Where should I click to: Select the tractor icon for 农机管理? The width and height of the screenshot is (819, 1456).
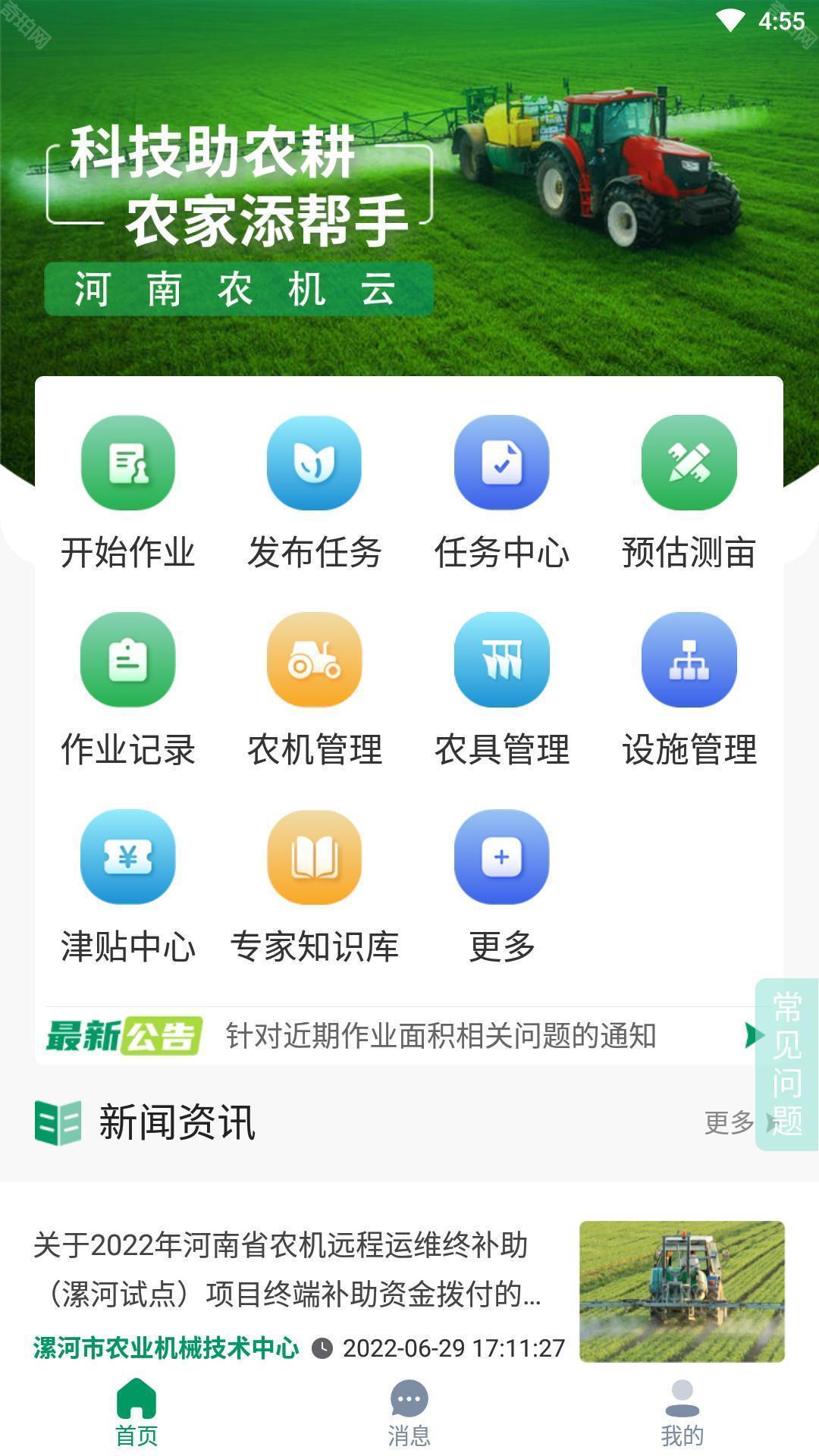[314, 661]
